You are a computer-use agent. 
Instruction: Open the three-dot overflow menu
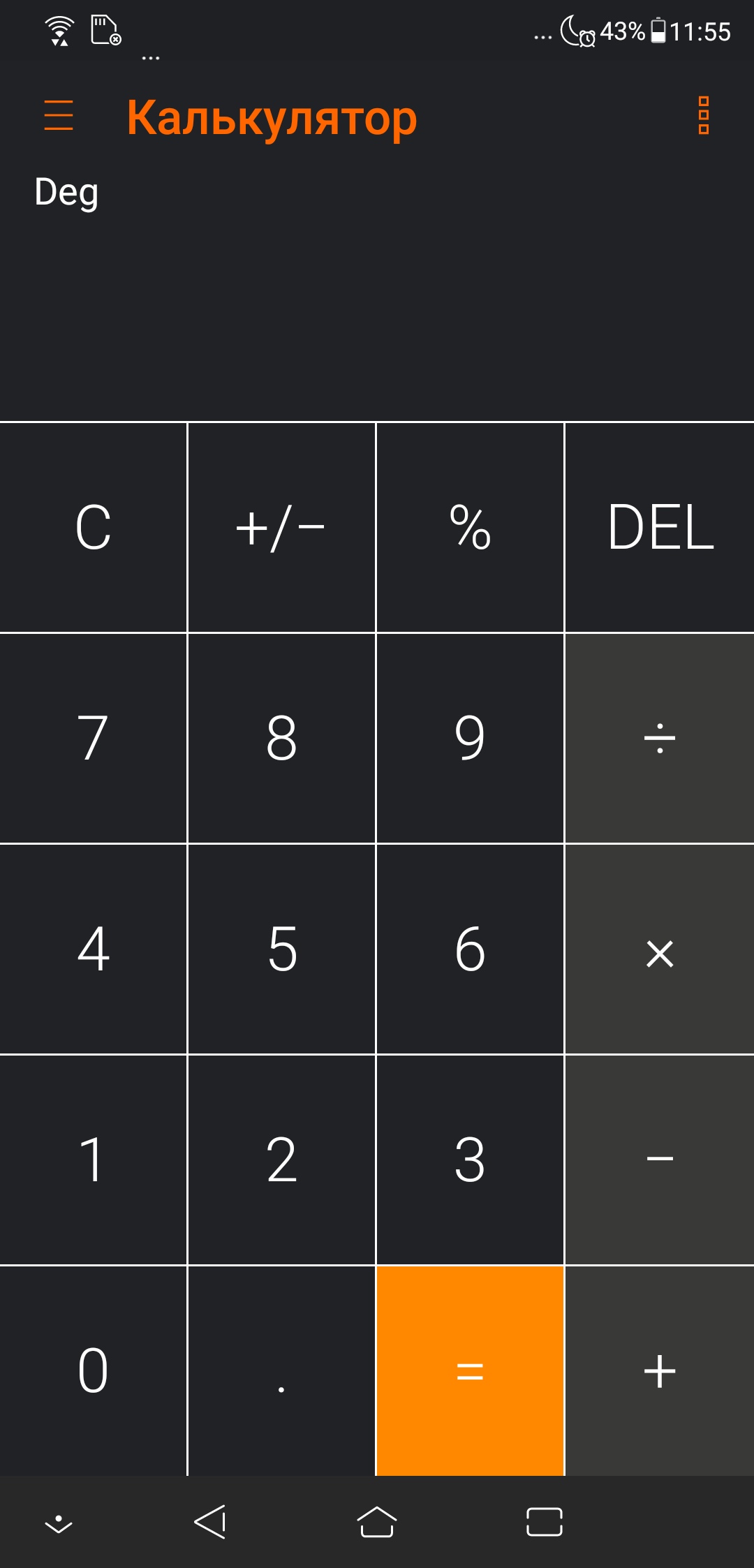point(703,115)
